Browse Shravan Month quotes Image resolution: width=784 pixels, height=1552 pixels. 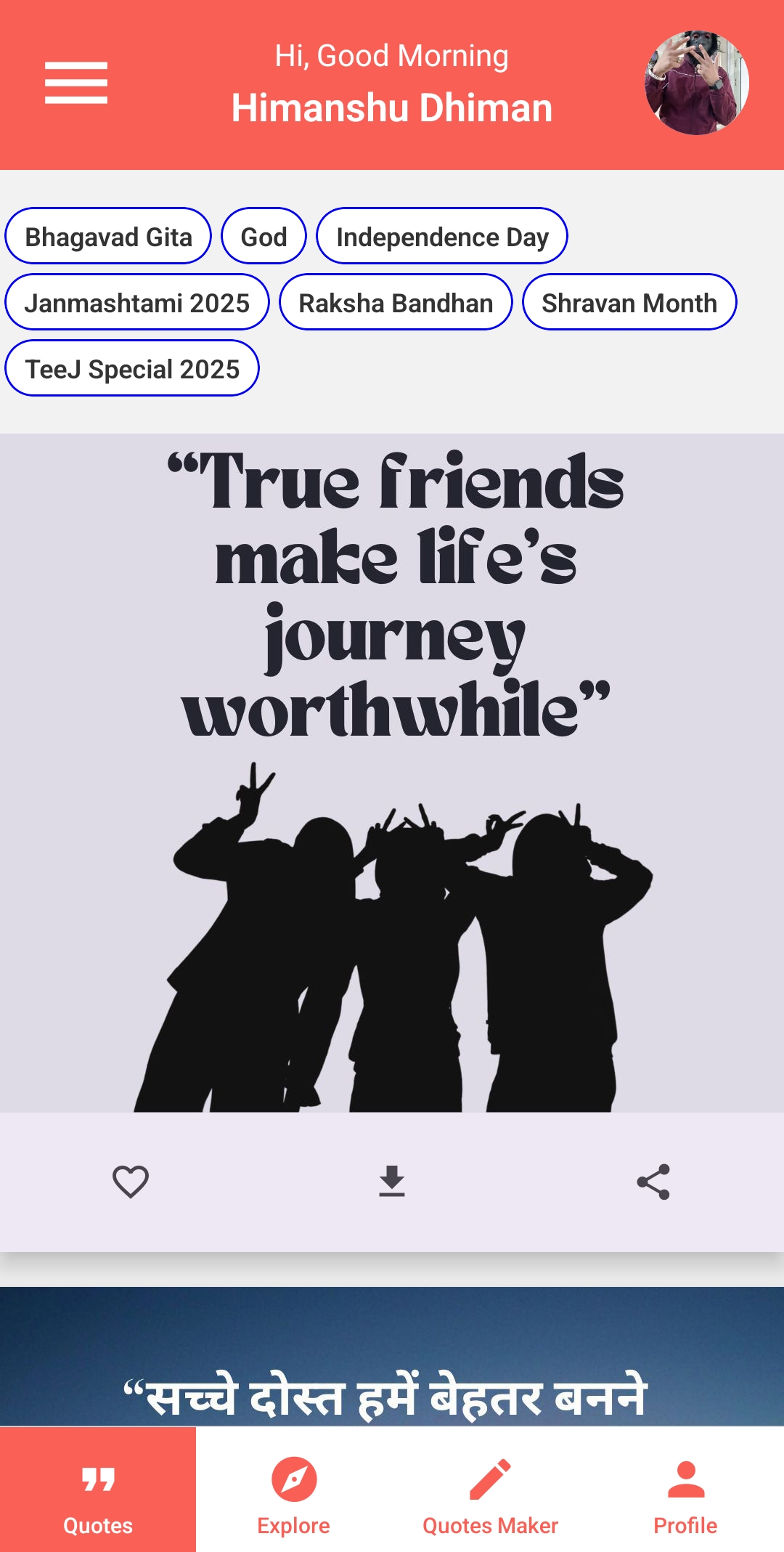(629, 302)
